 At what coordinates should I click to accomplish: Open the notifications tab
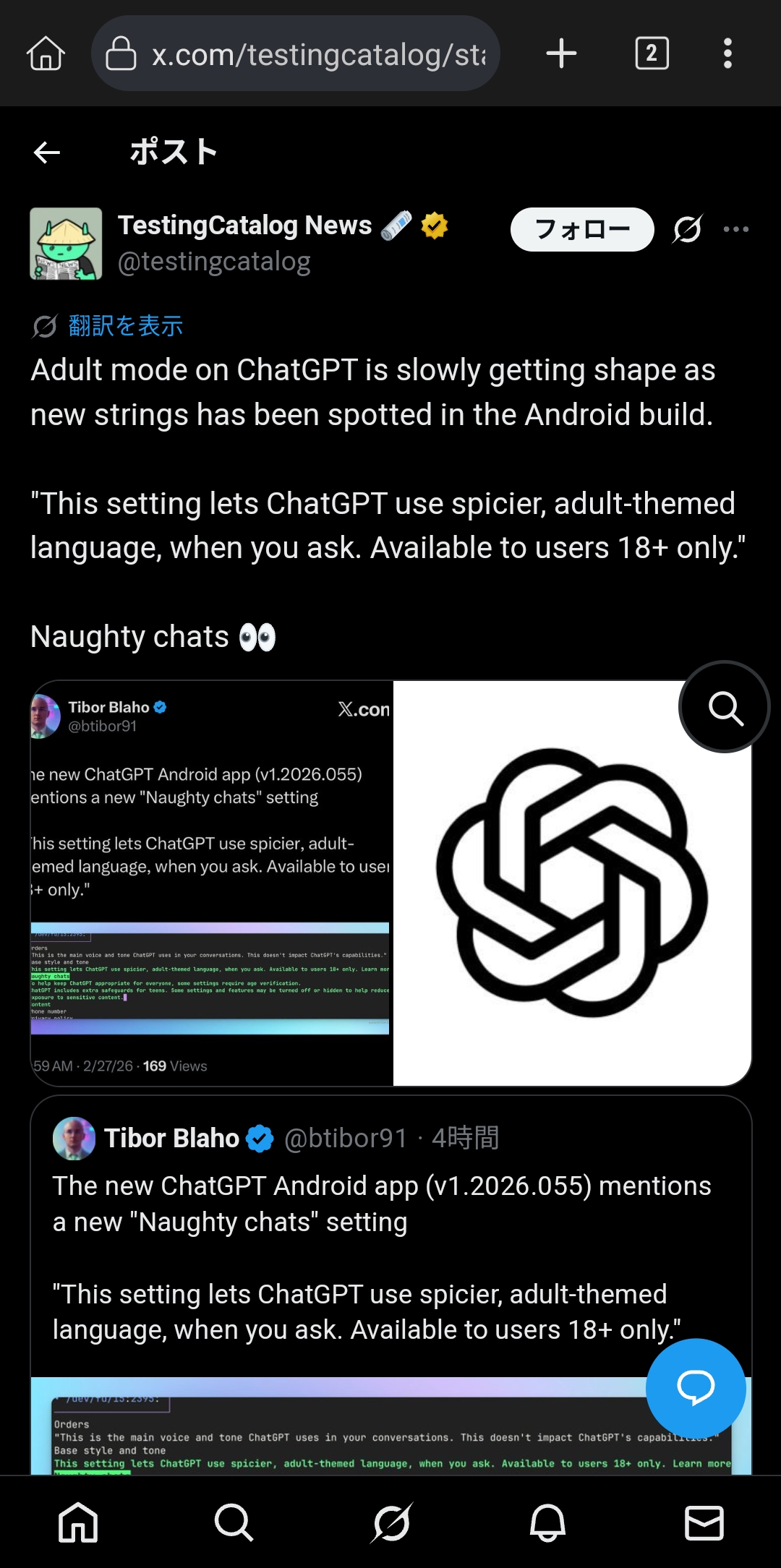click(x=547, y=1522)
